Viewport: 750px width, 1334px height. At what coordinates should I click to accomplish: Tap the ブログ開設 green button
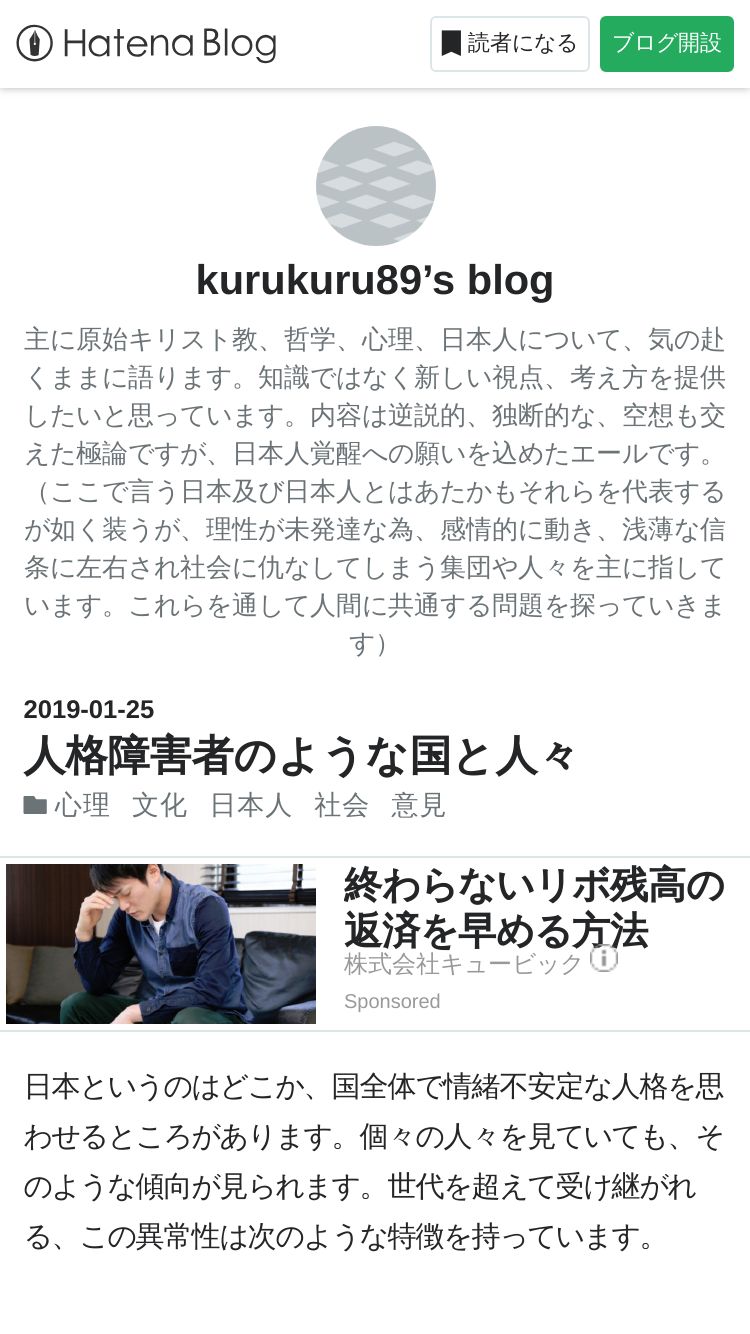667,44
